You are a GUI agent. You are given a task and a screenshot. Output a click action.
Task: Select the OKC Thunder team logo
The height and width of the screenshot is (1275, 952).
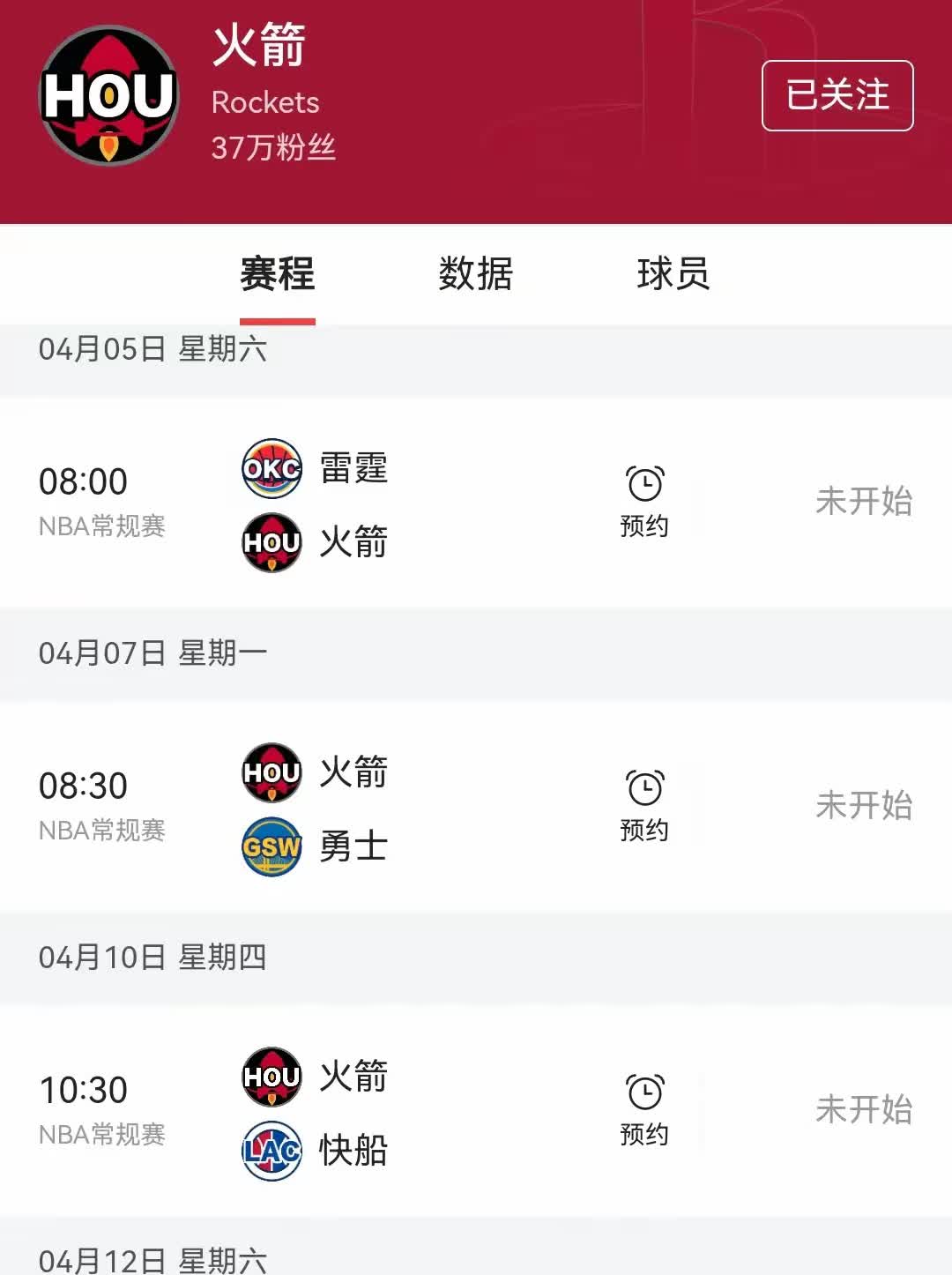click(x=271, y=469)
